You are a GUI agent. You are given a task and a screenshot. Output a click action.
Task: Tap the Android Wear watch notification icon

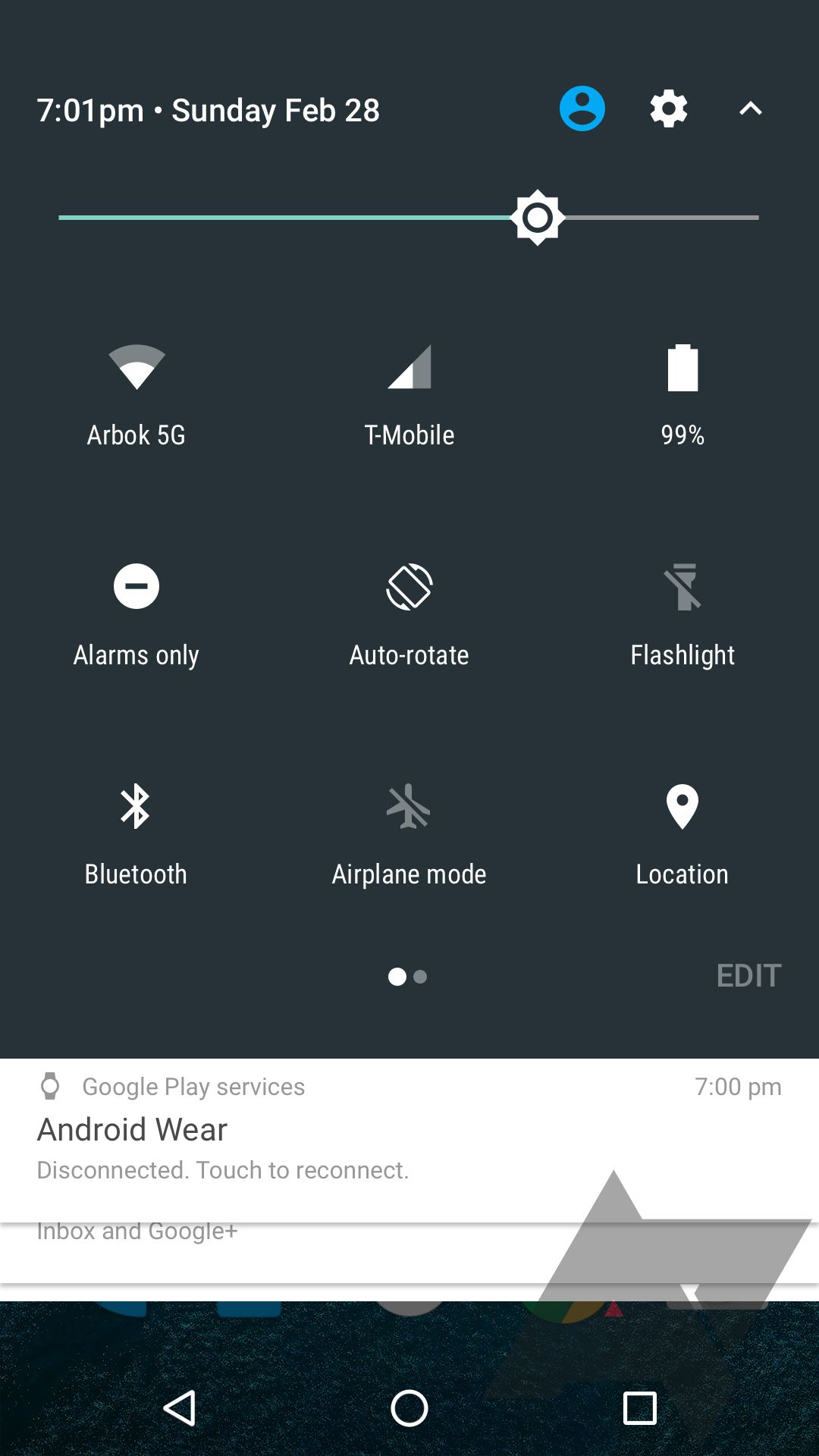click(50, 1086)
